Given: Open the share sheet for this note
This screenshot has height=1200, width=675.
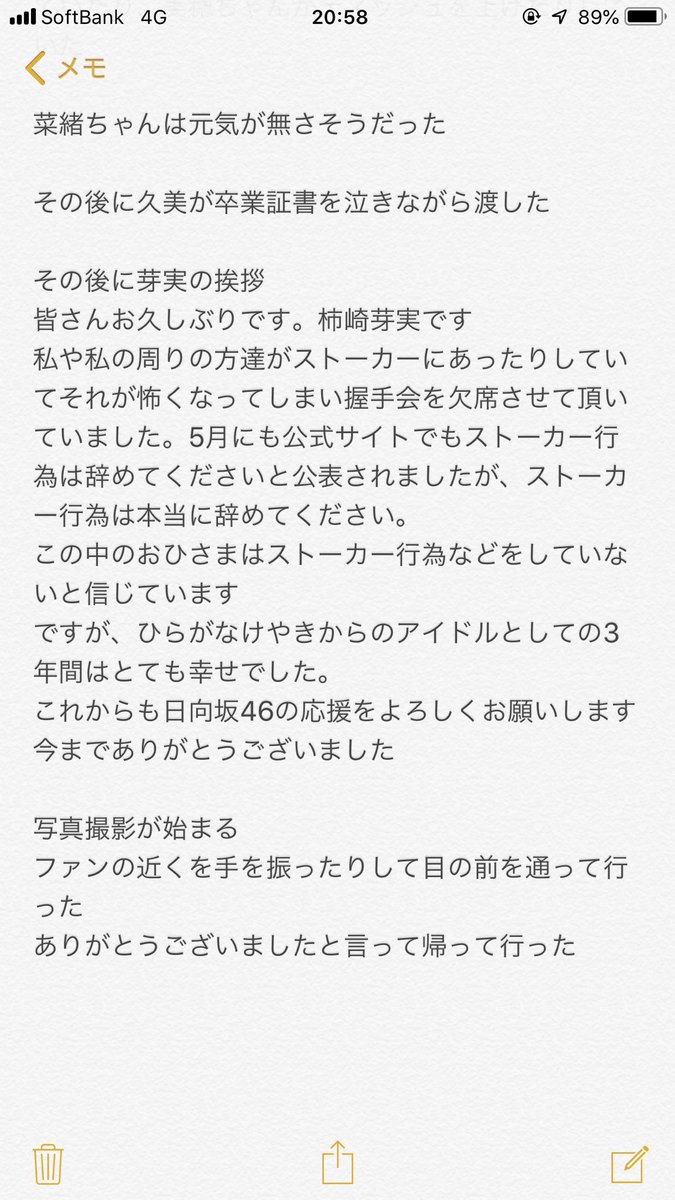Looking at the screenshot, I should 338,1163.
